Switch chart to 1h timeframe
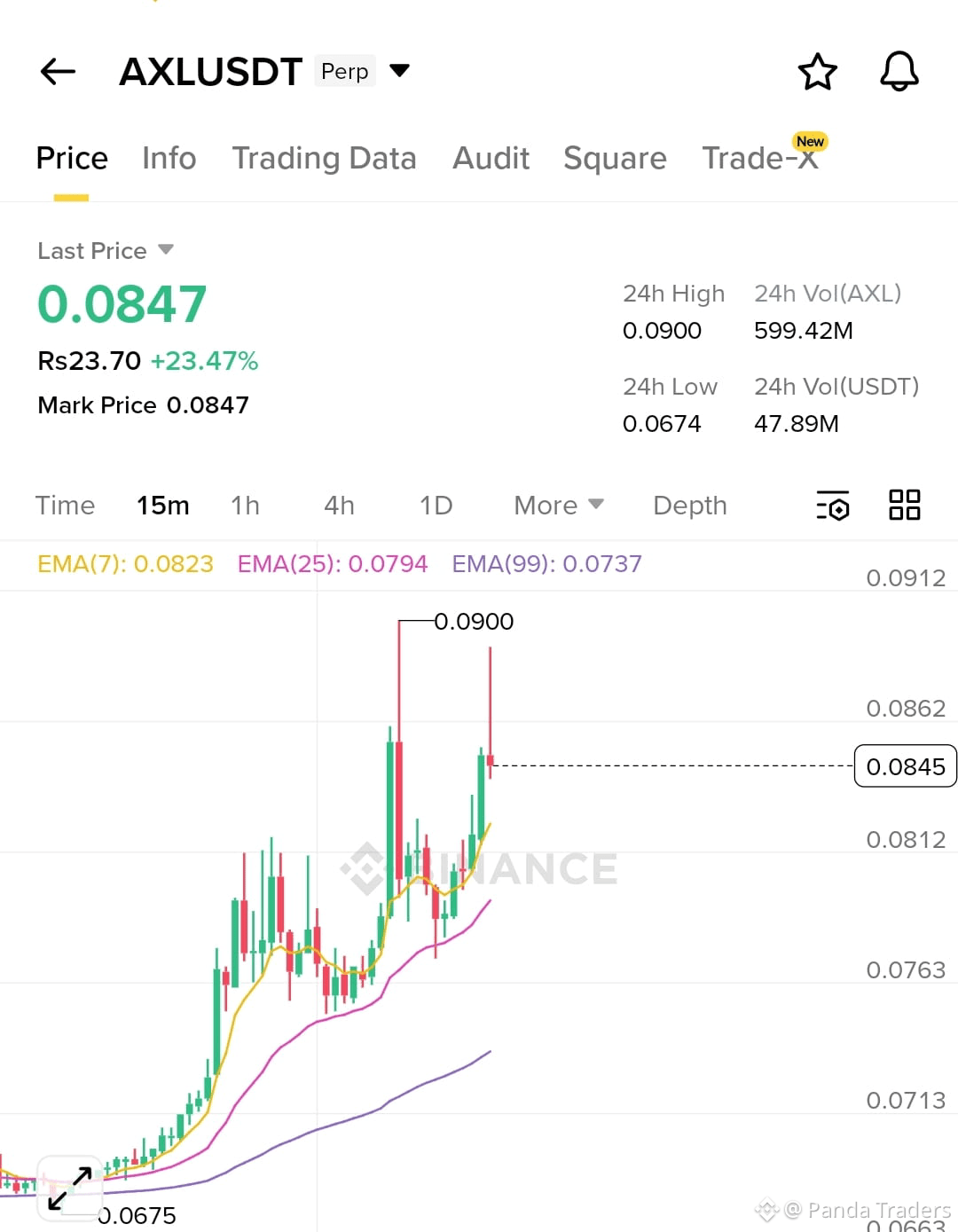 tap(245, 505)
